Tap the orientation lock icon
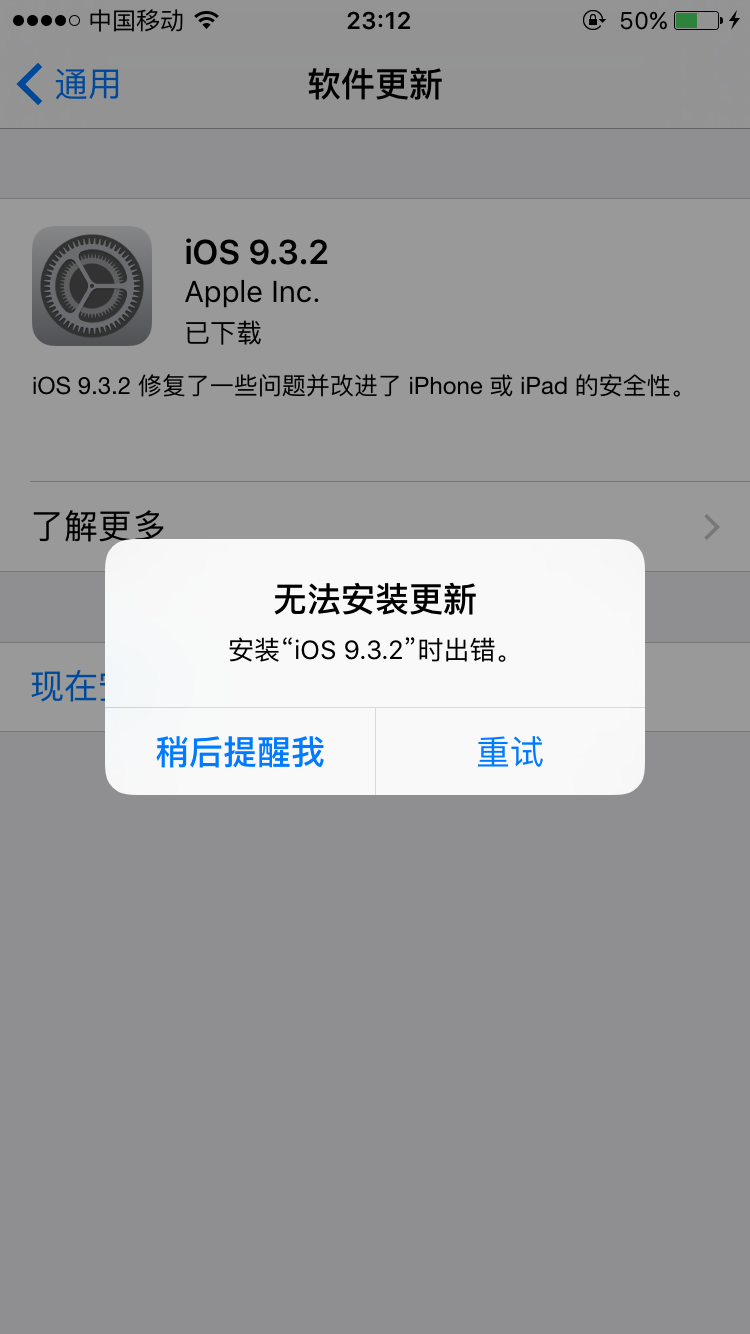This screenshot has width=750, height=1334. coord(593,19)
